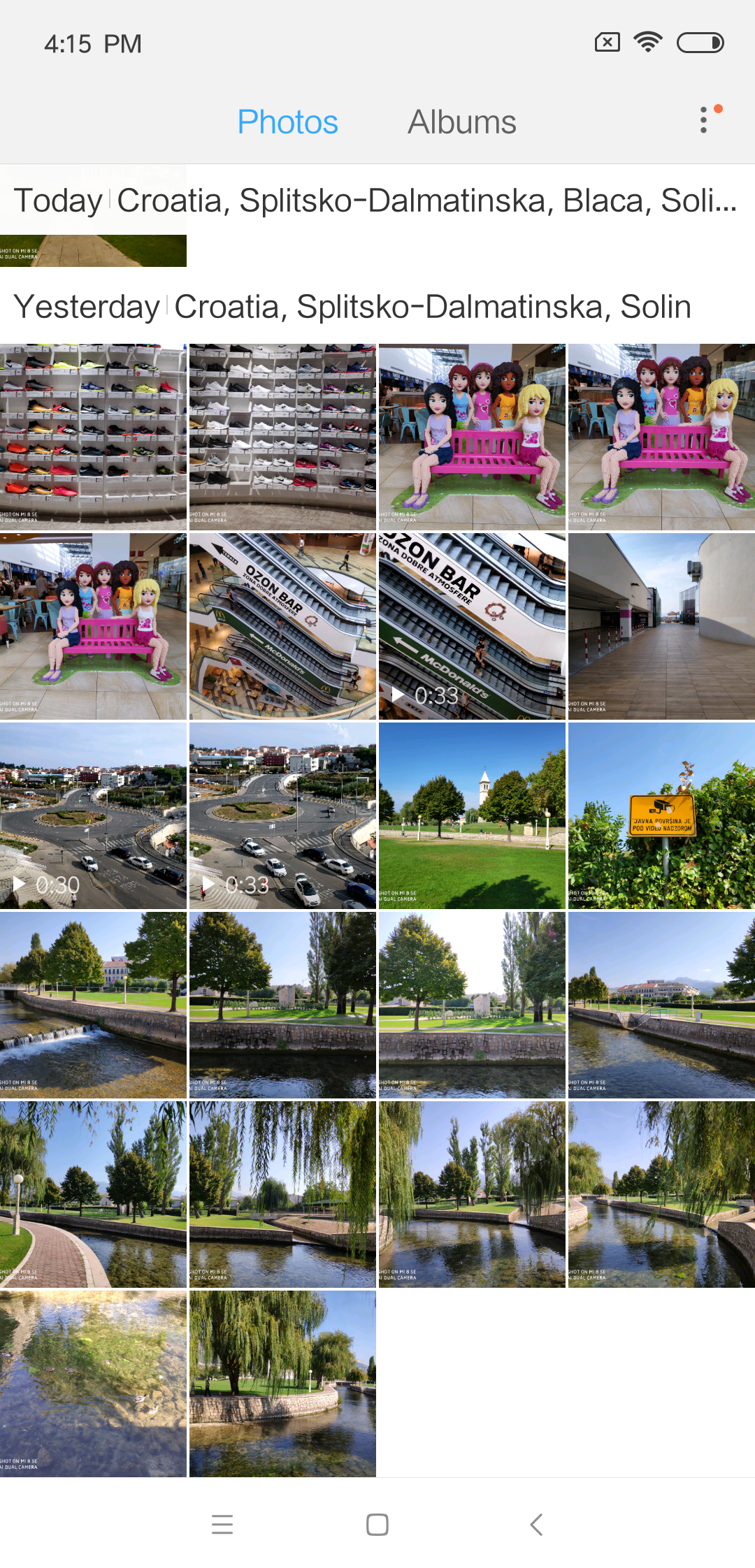This screenshot has height=1568, width=755.
Task: Open the three-dot overflow menu
Action: (x=704, y=120)
